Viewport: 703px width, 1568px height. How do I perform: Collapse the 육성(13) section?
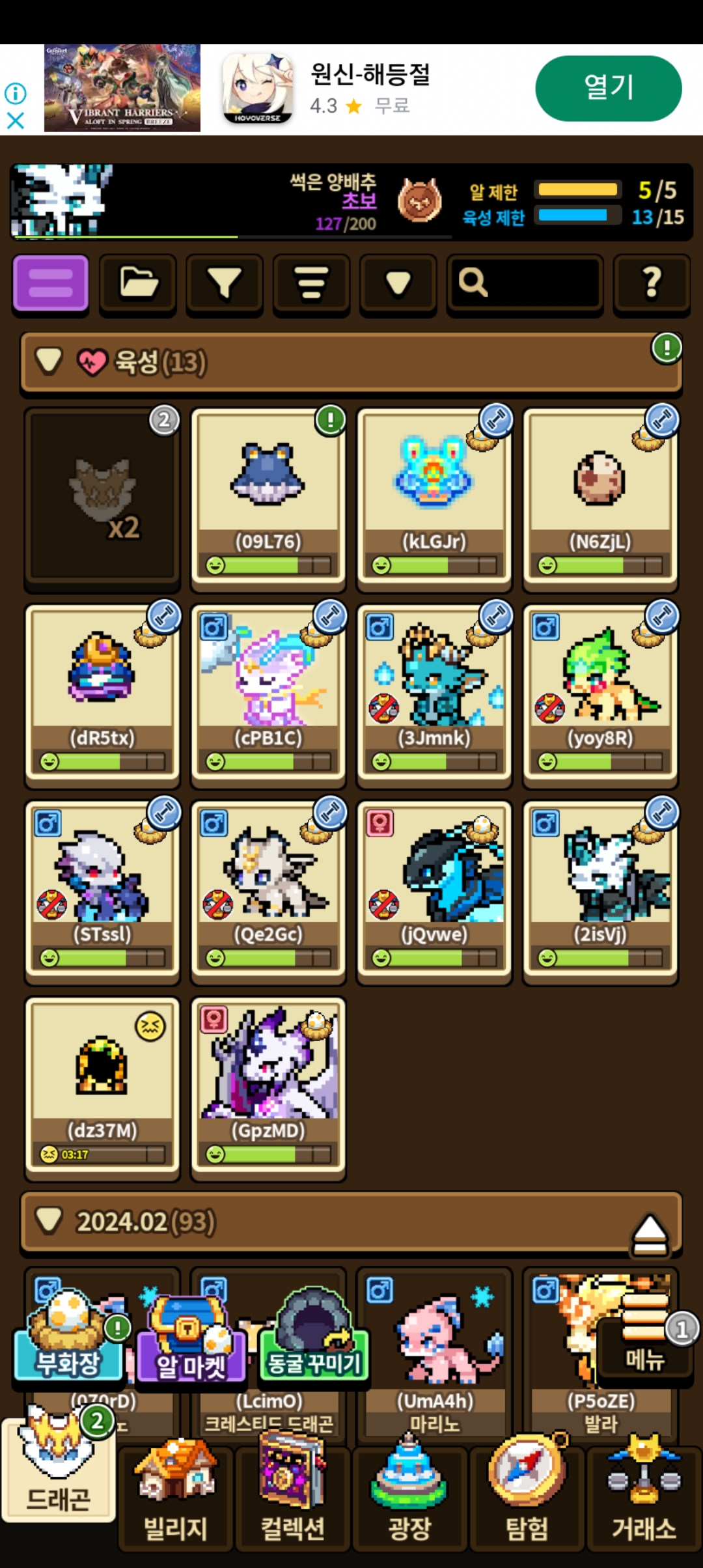point(49,361)
